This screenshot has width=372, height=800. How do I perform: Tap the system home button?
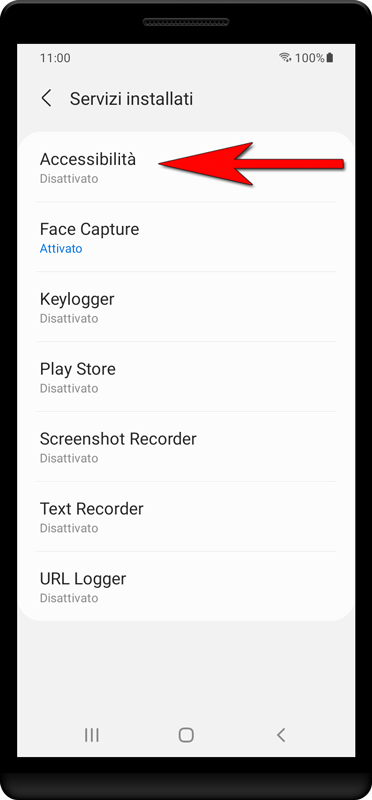(x=186, y=735)
